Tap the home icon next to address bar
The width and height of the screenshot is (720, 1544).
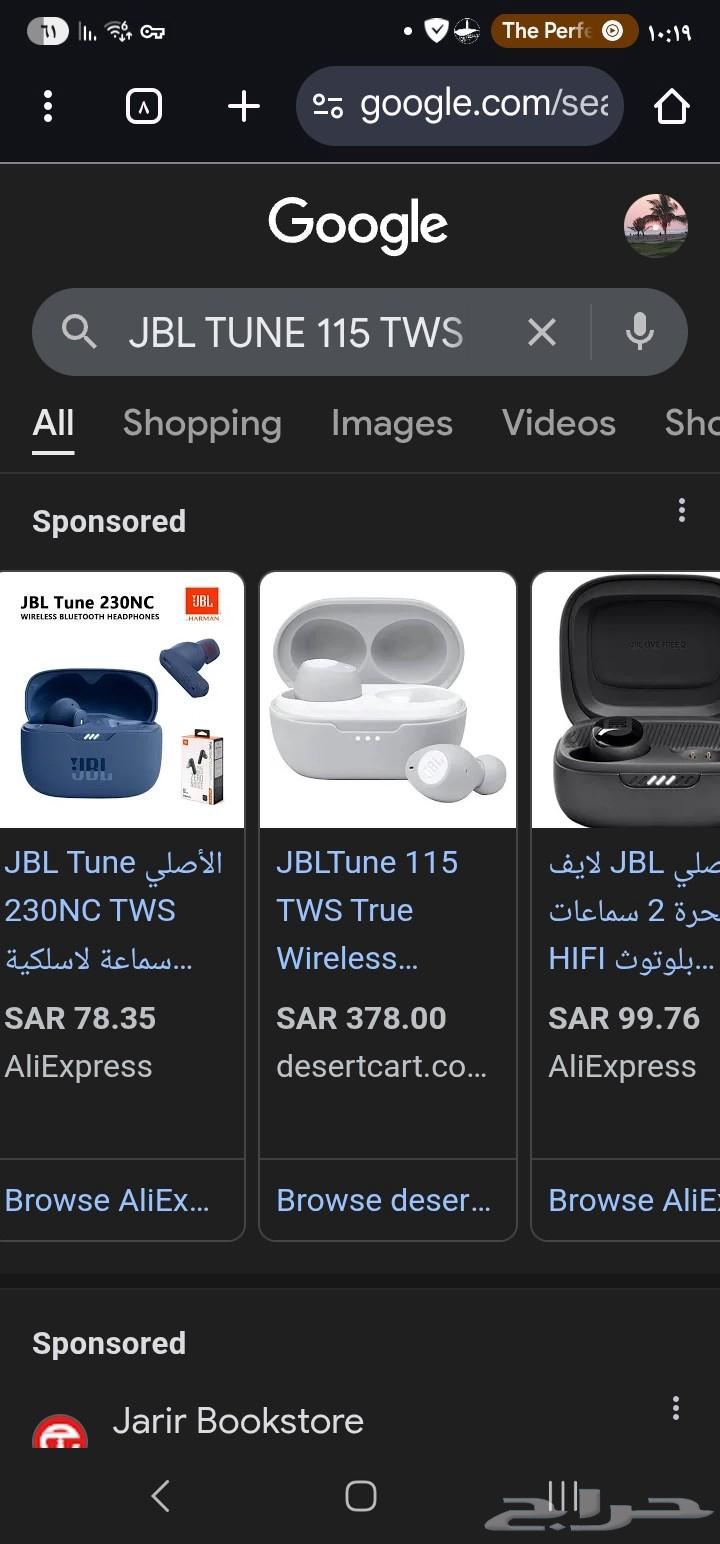[x=672, y=105]
